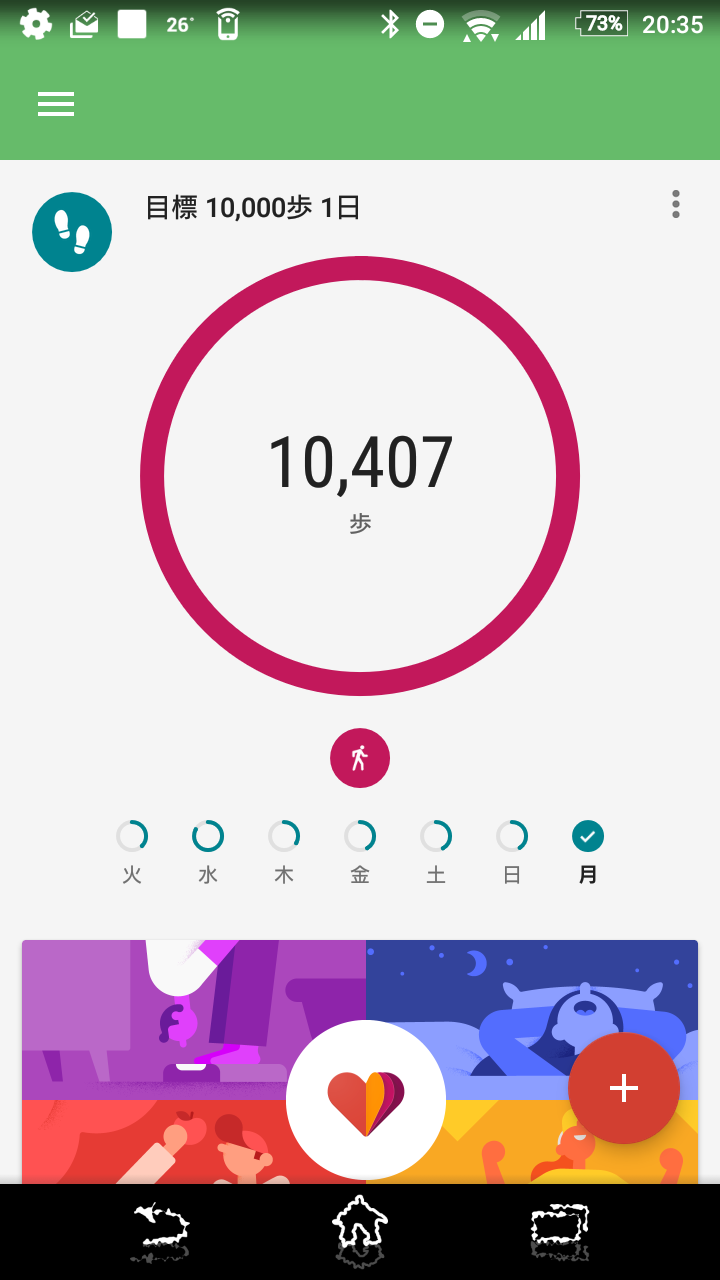The height and width of the screenshot is (1280, 720).
Task: Tap the walking activity icon
Action: [360, 758]
